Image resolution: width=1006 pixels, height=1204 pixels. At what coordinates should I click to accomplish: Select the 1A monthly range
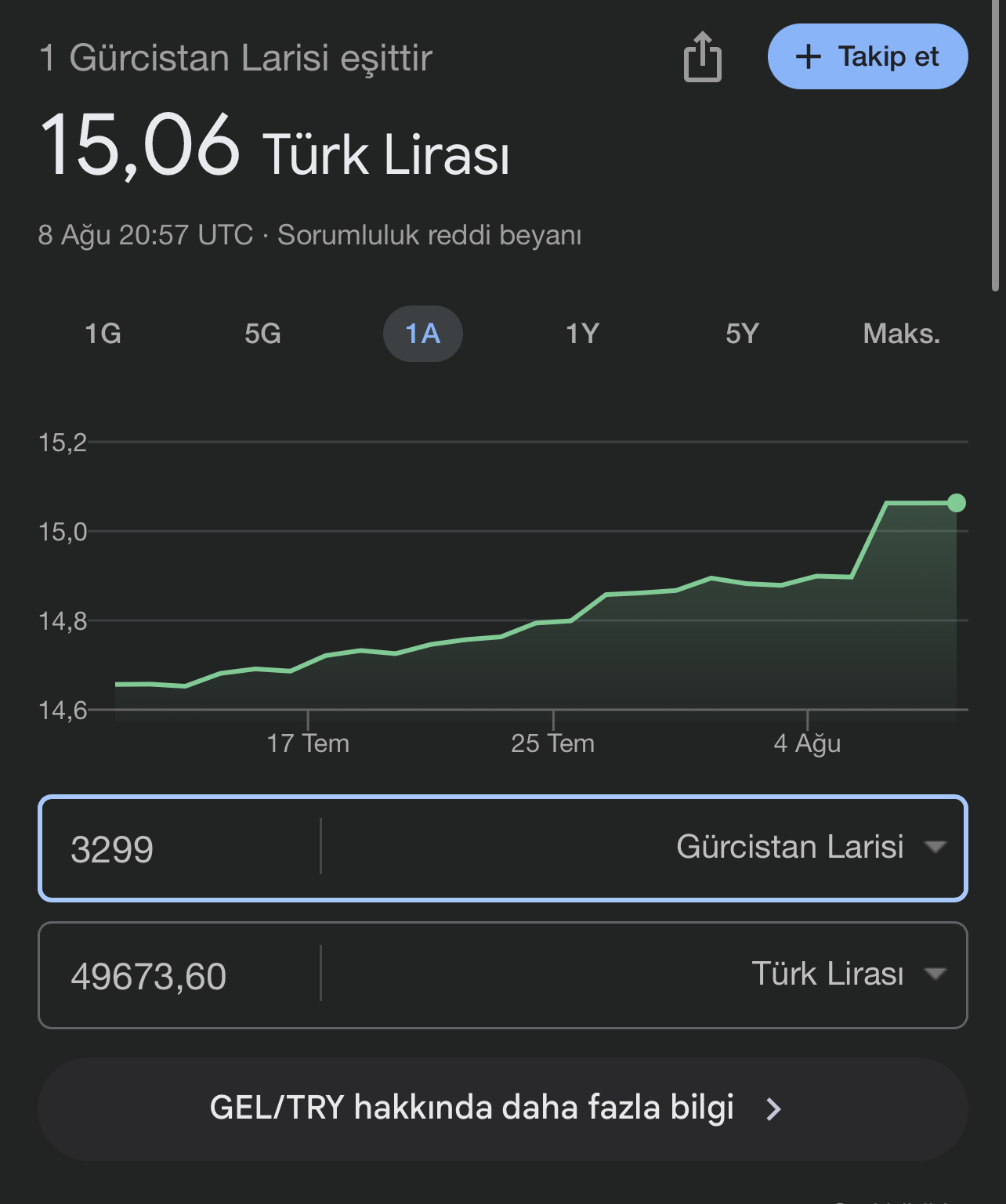click(x=422, y=334)
